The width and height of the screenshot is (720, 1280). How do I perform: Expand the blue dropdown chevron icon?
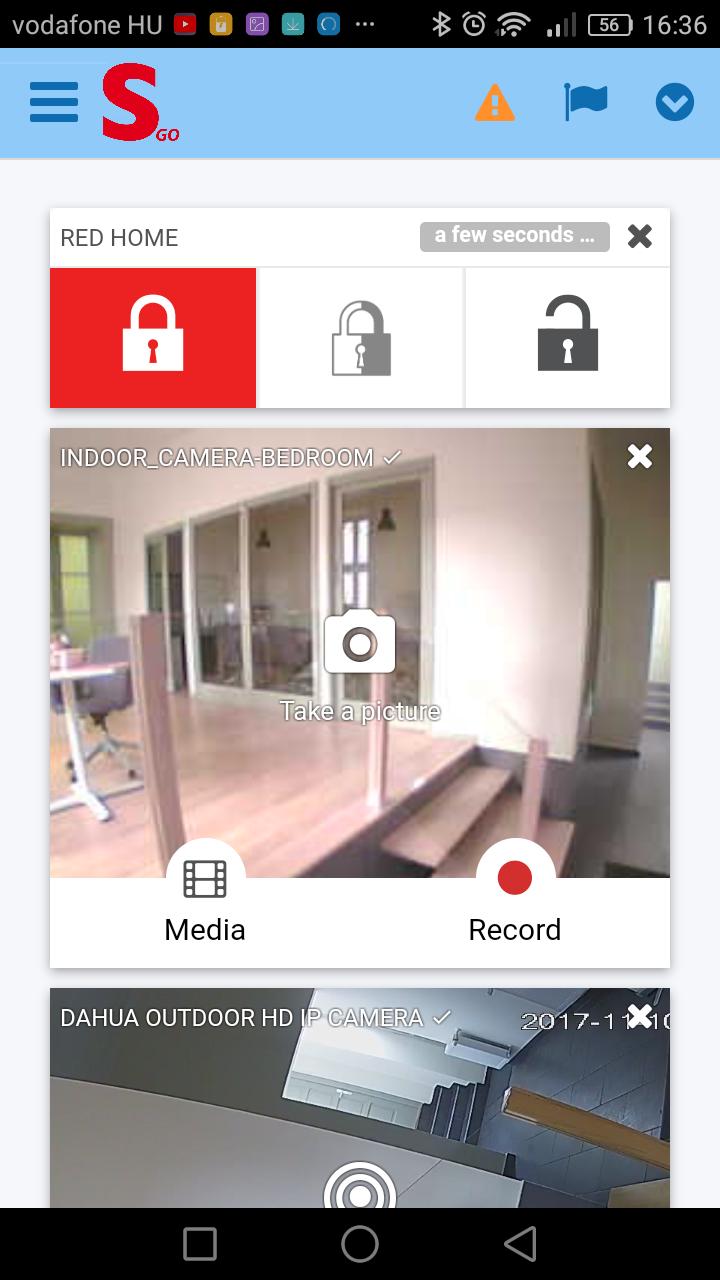pyautogui.click(x=674, y=102)
